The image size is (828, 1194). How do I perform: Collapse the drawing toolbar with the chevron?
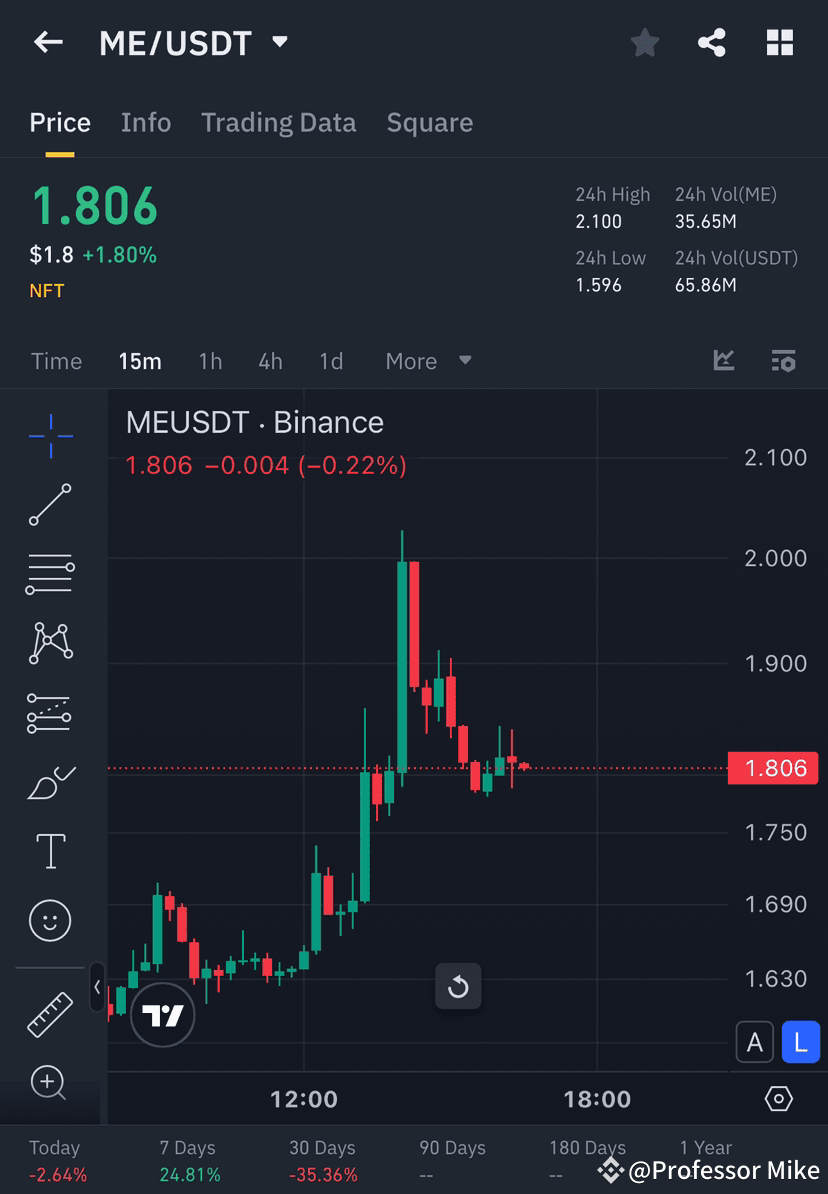pos(97,987)
